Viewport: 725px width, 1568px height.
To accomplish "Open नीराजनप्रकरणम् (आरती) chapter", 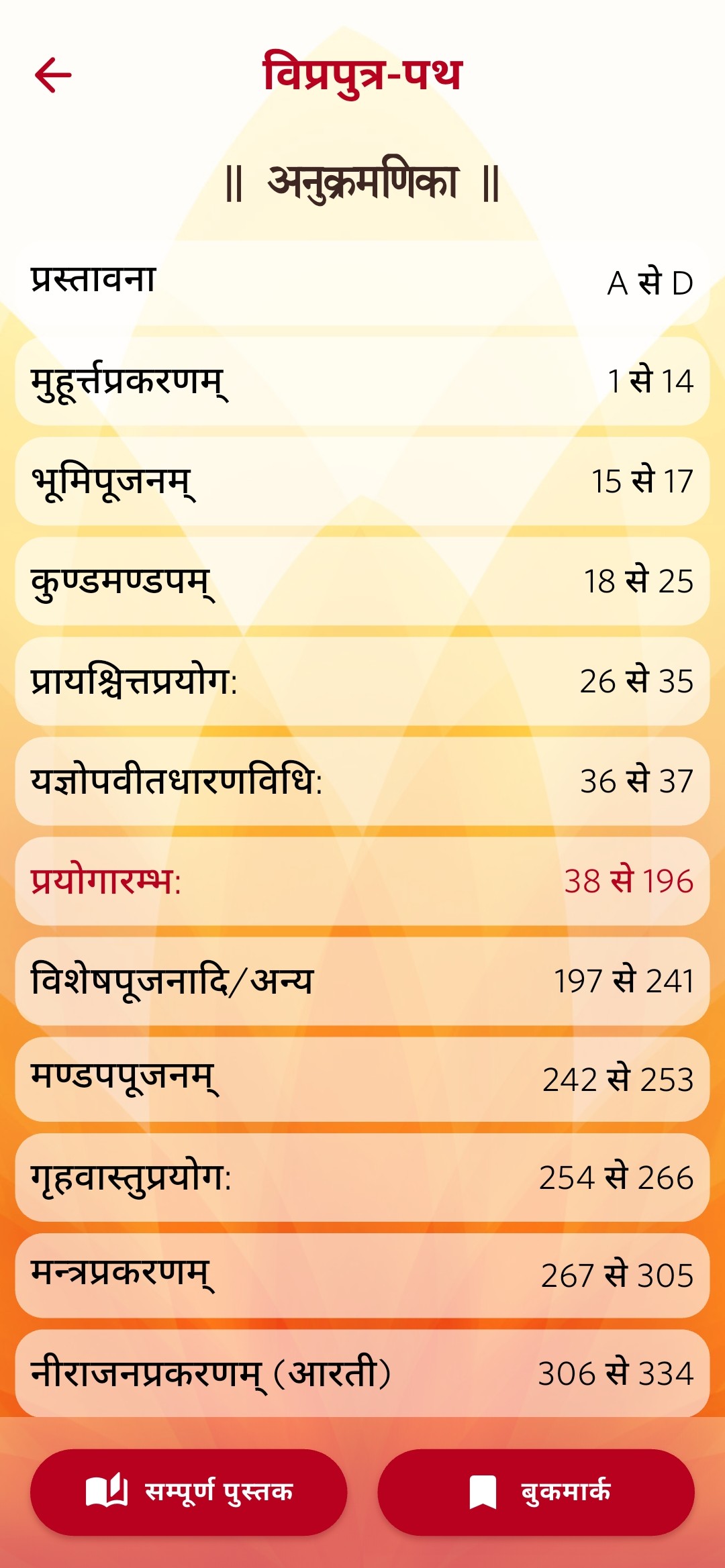I will 362,1373.
